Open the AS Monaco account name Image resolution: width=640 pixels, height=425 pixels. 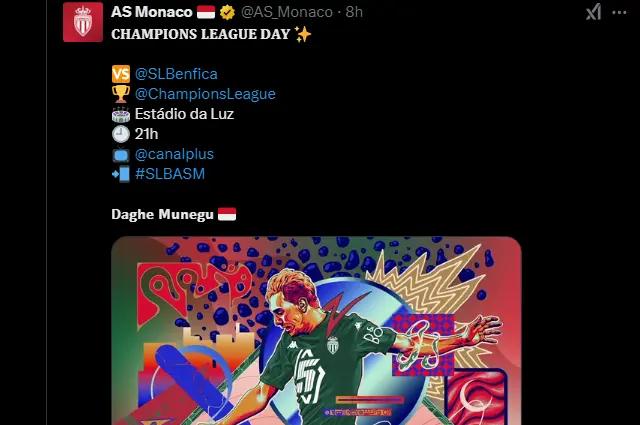pos(151,12)
